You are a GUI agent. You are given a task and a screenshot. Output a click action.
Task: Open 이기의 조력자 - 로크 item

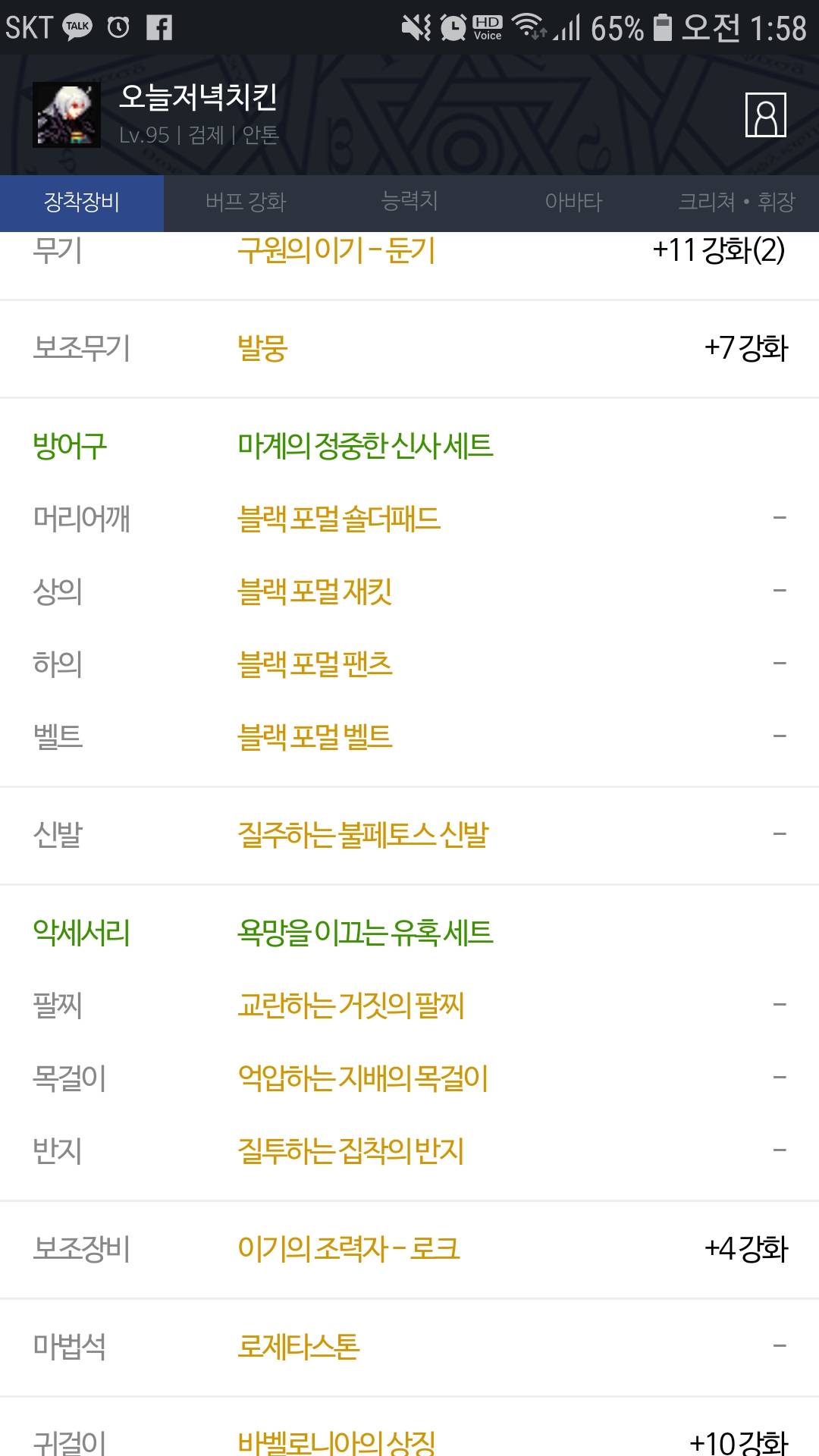pos(349,1249)
